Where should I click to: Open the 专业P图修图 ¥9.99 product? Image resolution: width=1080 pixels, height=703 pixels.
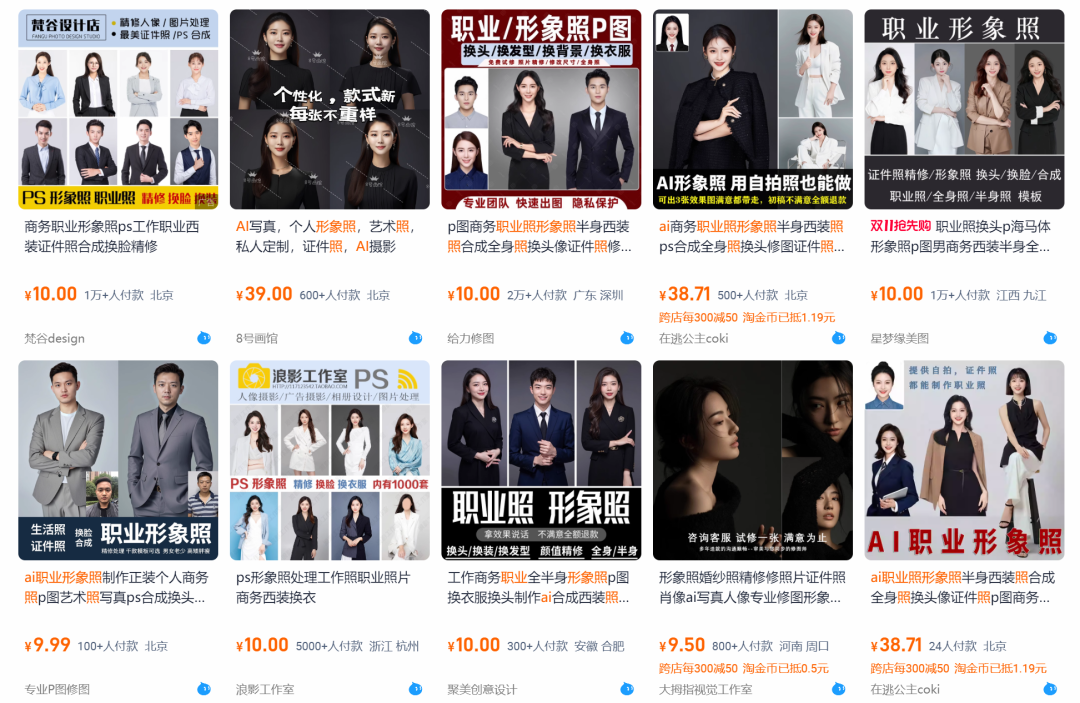(x=118, y=460)
